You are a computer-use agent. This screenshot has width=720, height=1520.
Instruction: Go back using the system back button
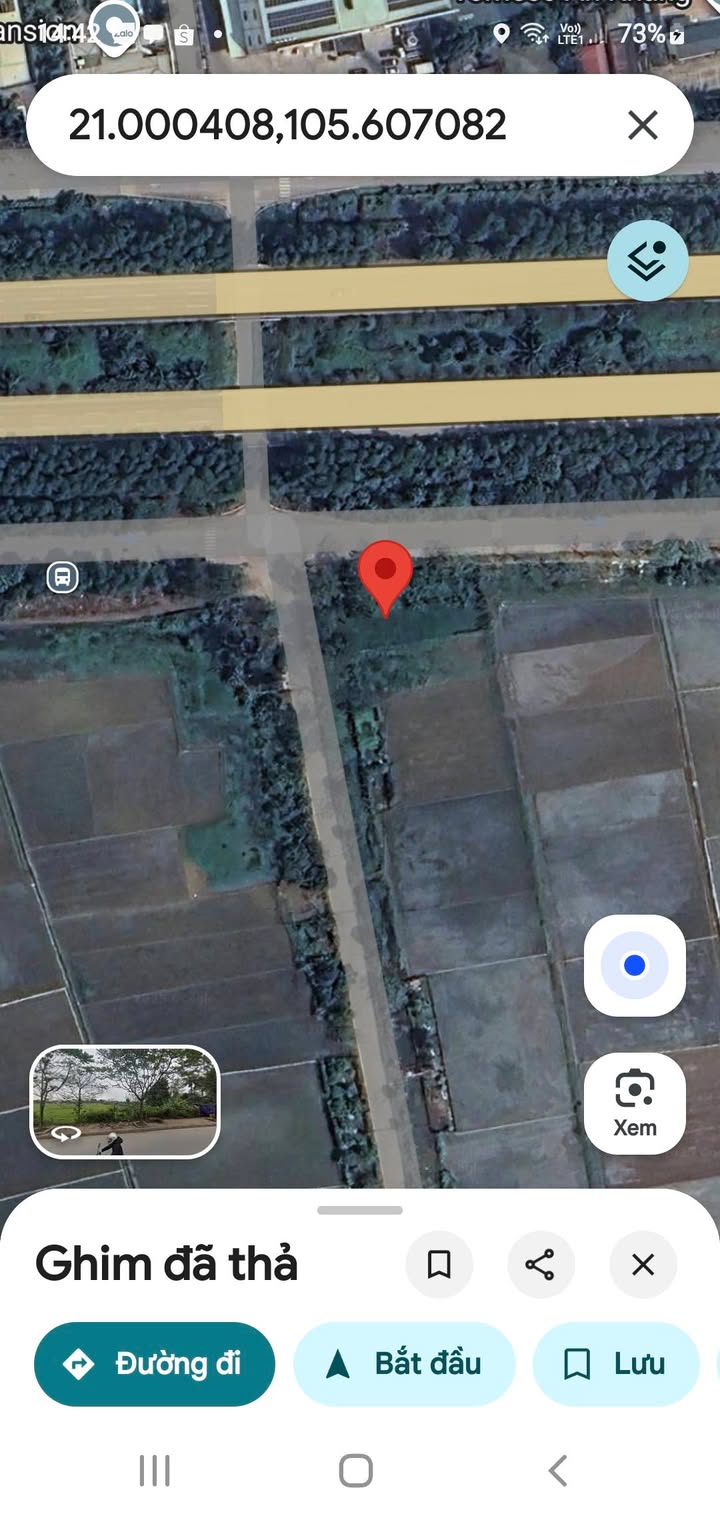(558, 1470)
